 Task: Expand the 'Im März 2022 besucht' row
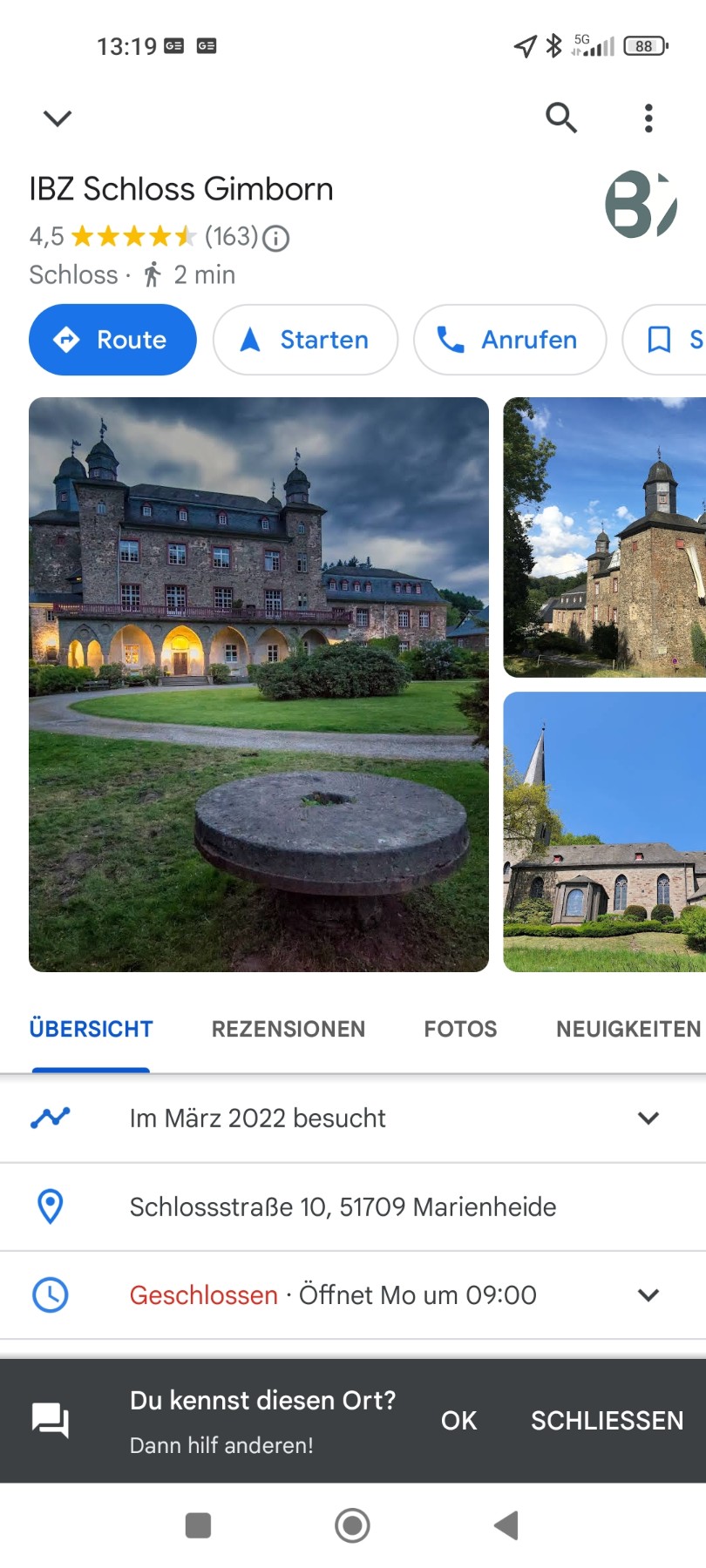[648, 1118]
